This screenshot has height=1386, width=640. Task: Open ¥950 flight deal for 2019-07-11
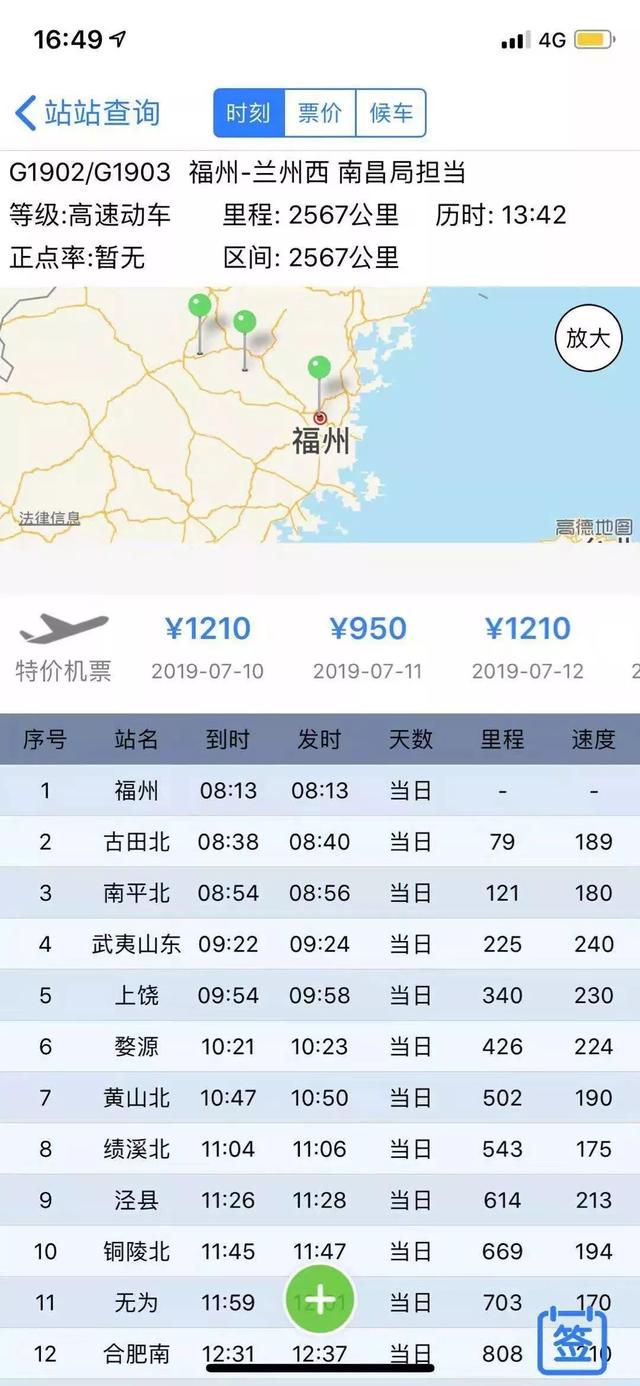coord(368,647)
